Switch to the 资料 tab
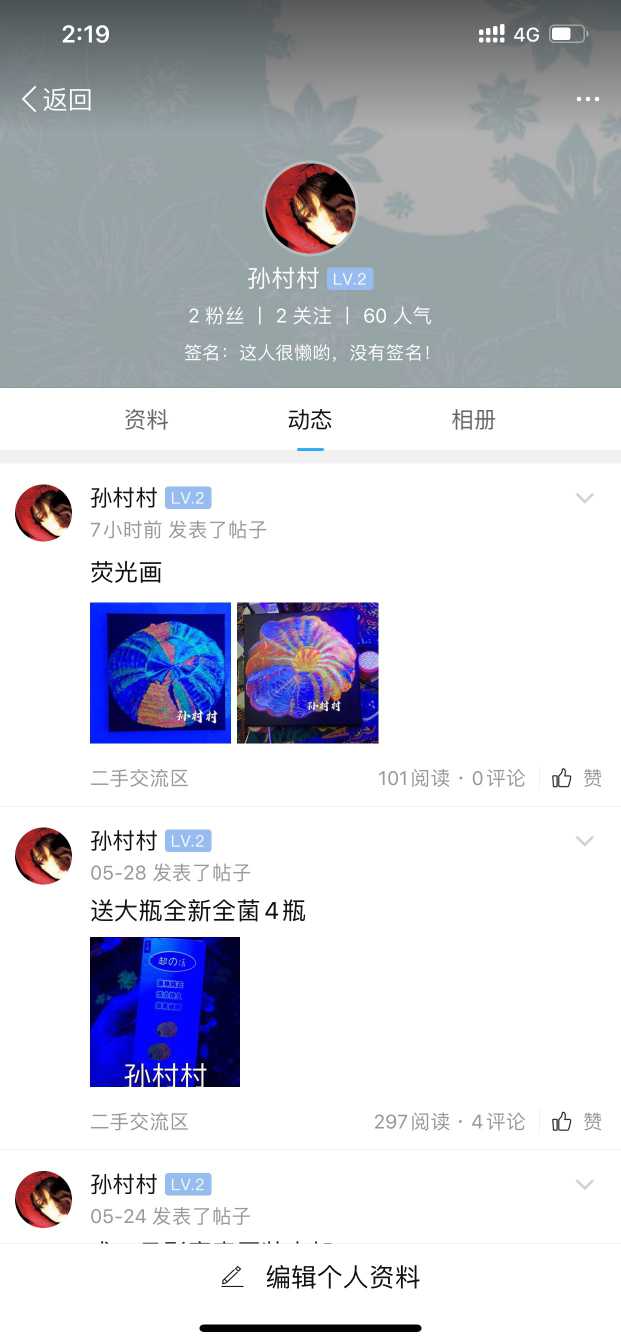The image size is (621, 1344). (x=146, y=420)
